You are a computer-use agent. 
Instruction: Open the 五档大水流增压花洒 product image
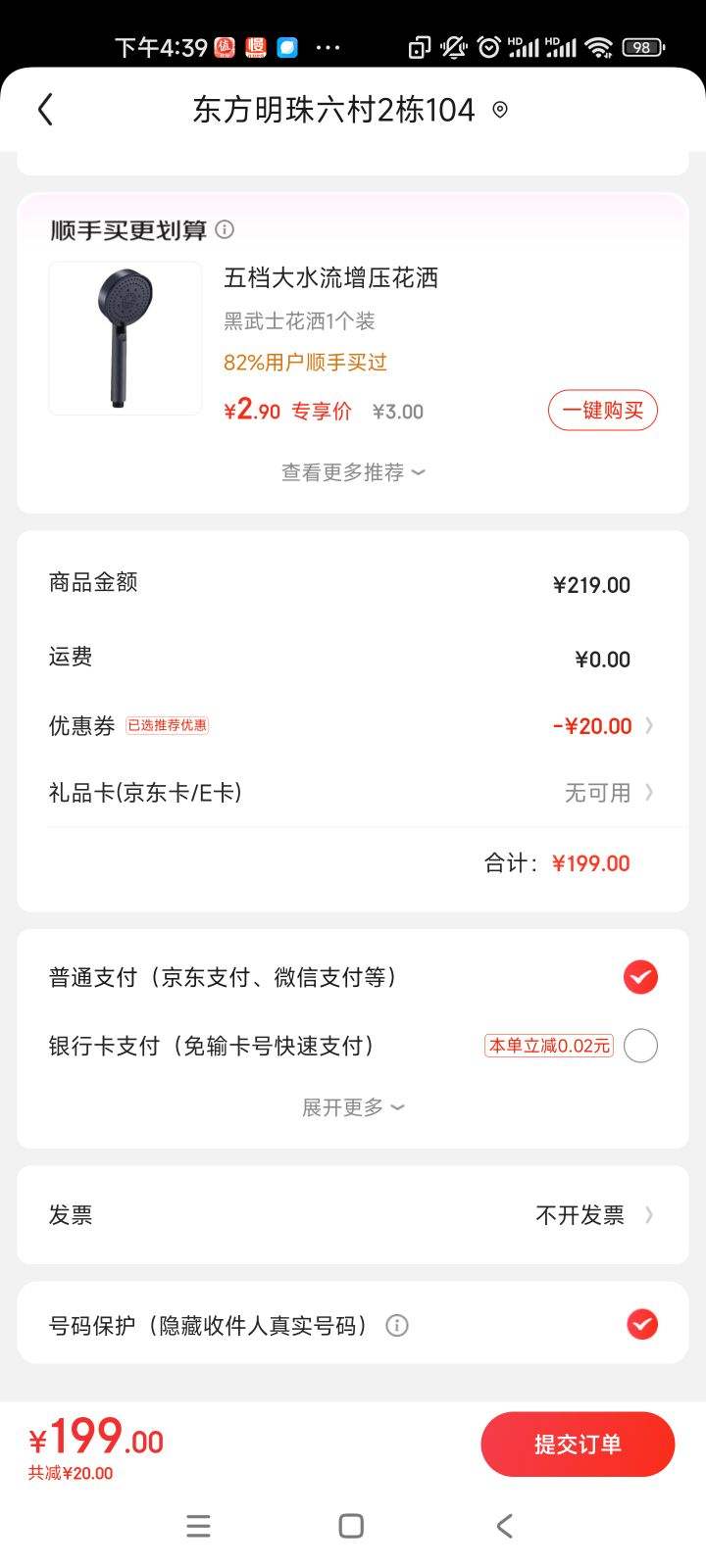point(126,339)
